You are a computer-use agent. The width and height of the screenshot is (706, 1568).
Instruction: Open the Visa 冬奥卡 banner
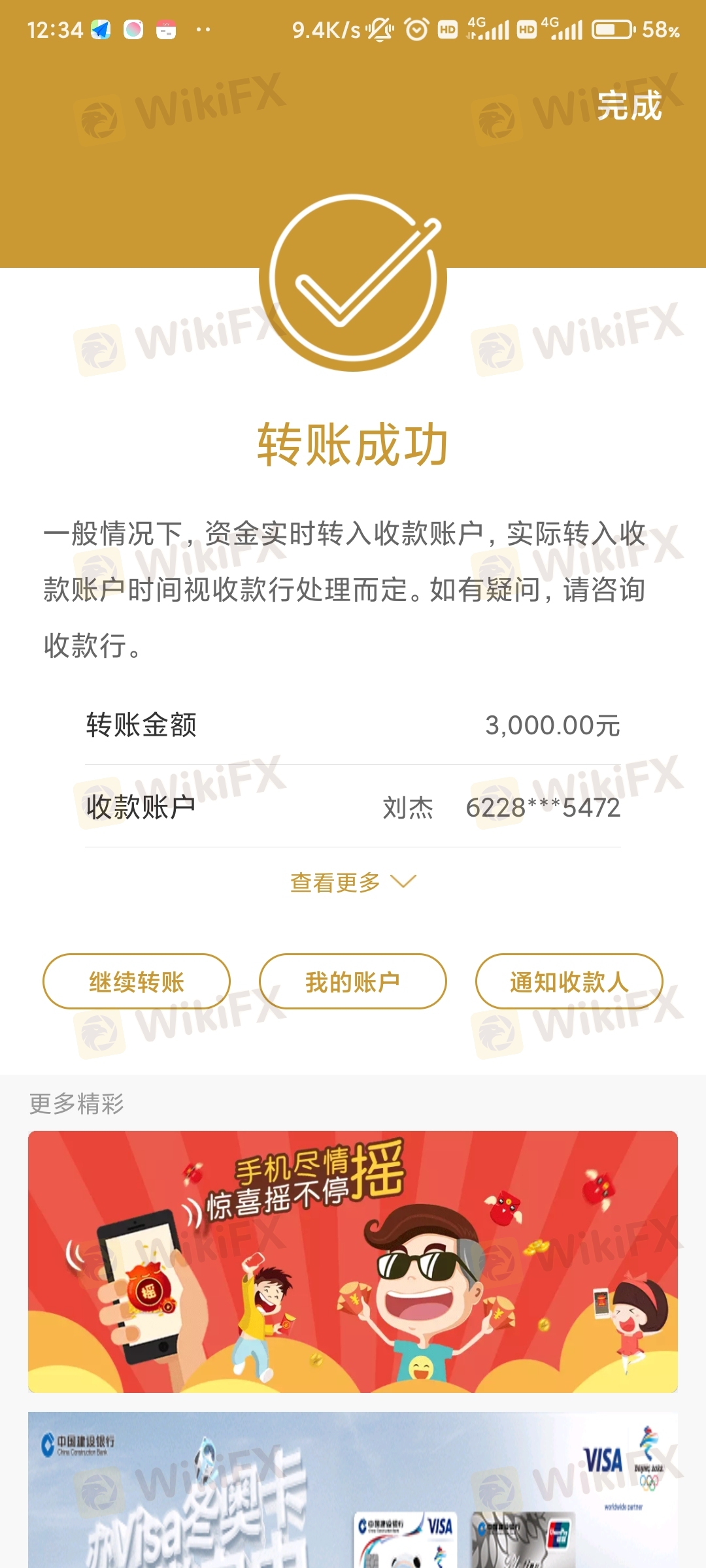(x=353, y=1490)
